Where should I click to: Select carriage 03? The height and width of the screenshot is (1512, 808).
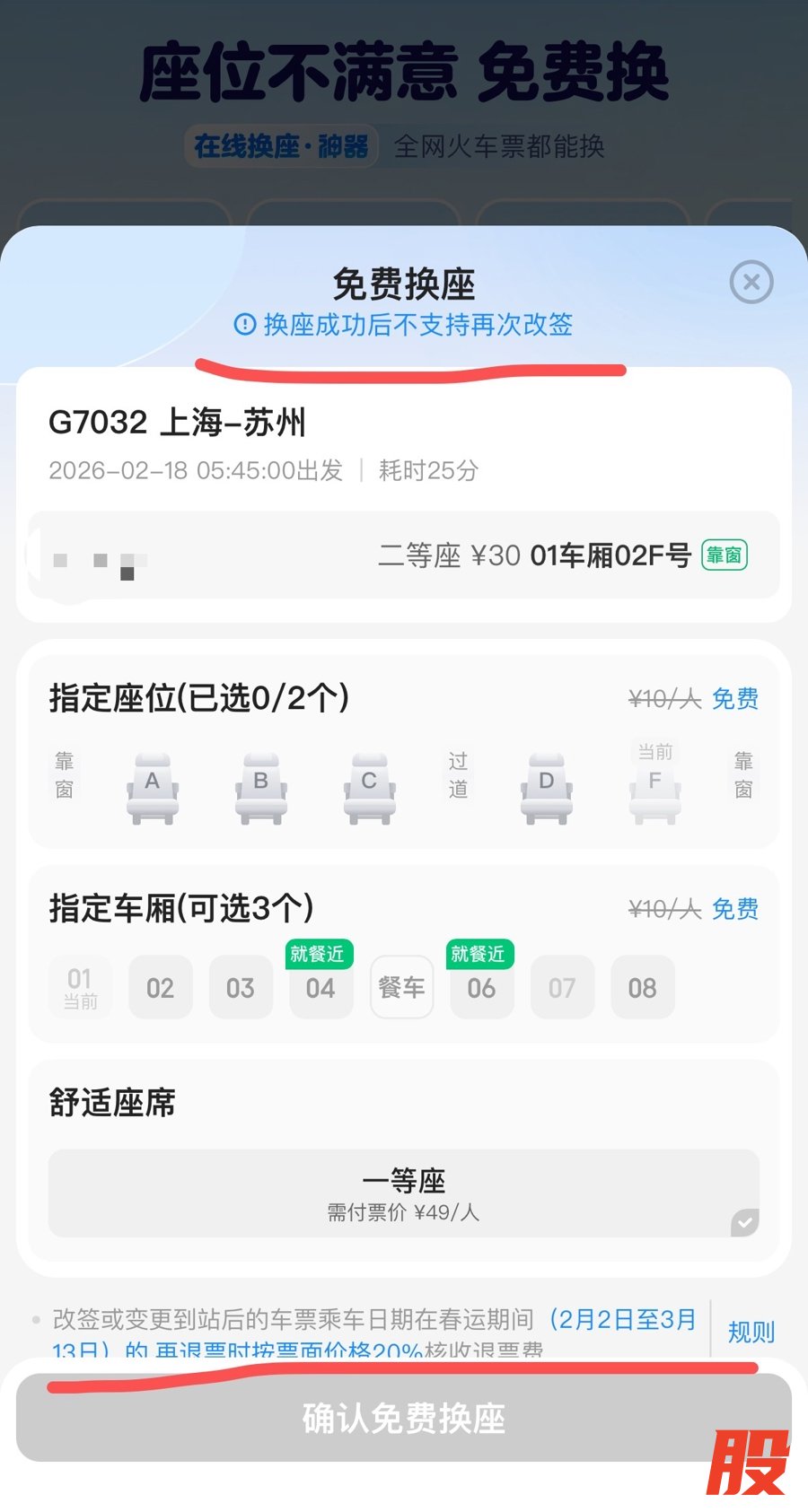point(241,988)
